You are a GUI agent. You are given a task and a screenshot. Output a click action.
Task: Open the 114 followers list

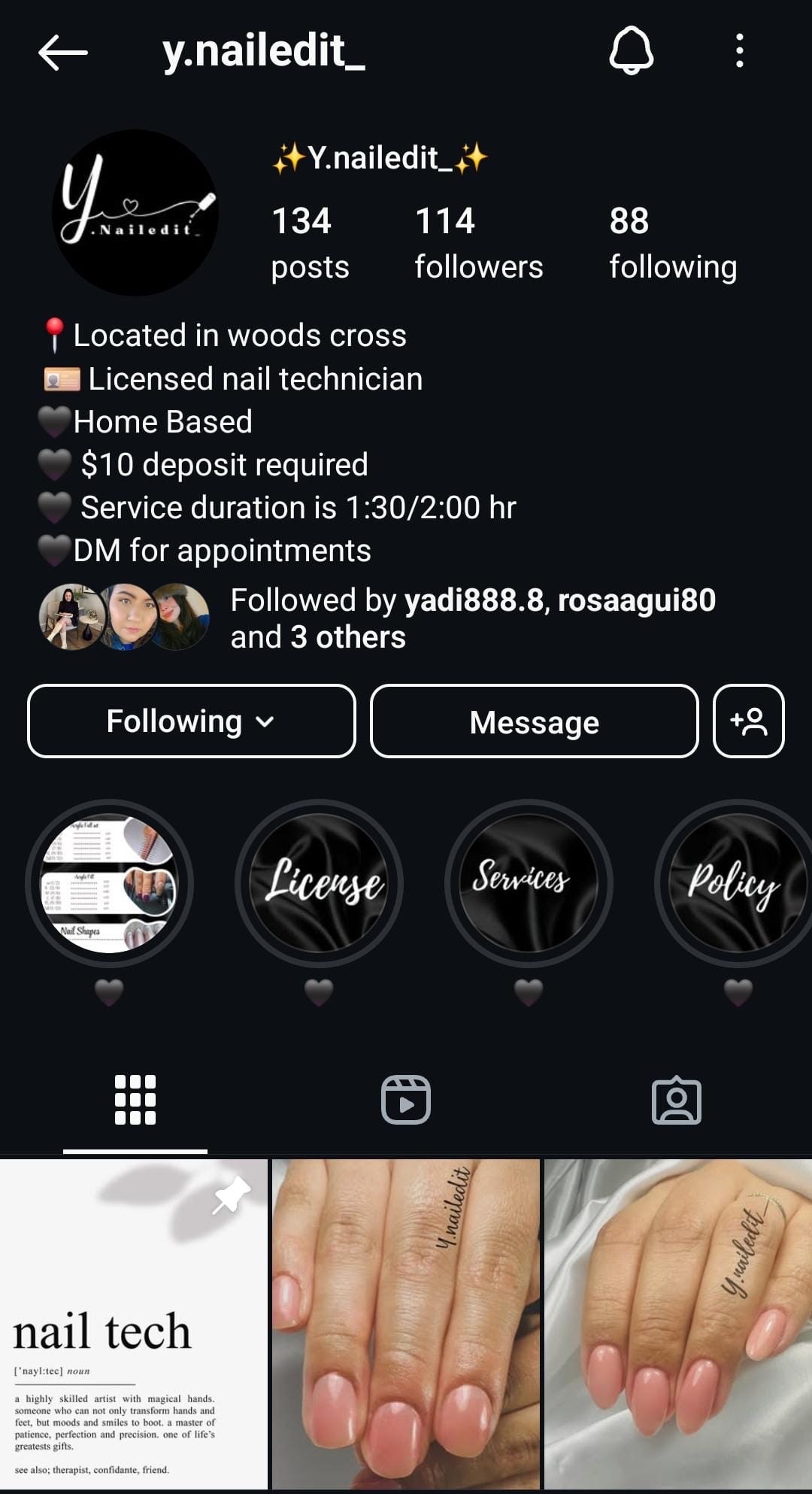478,243
